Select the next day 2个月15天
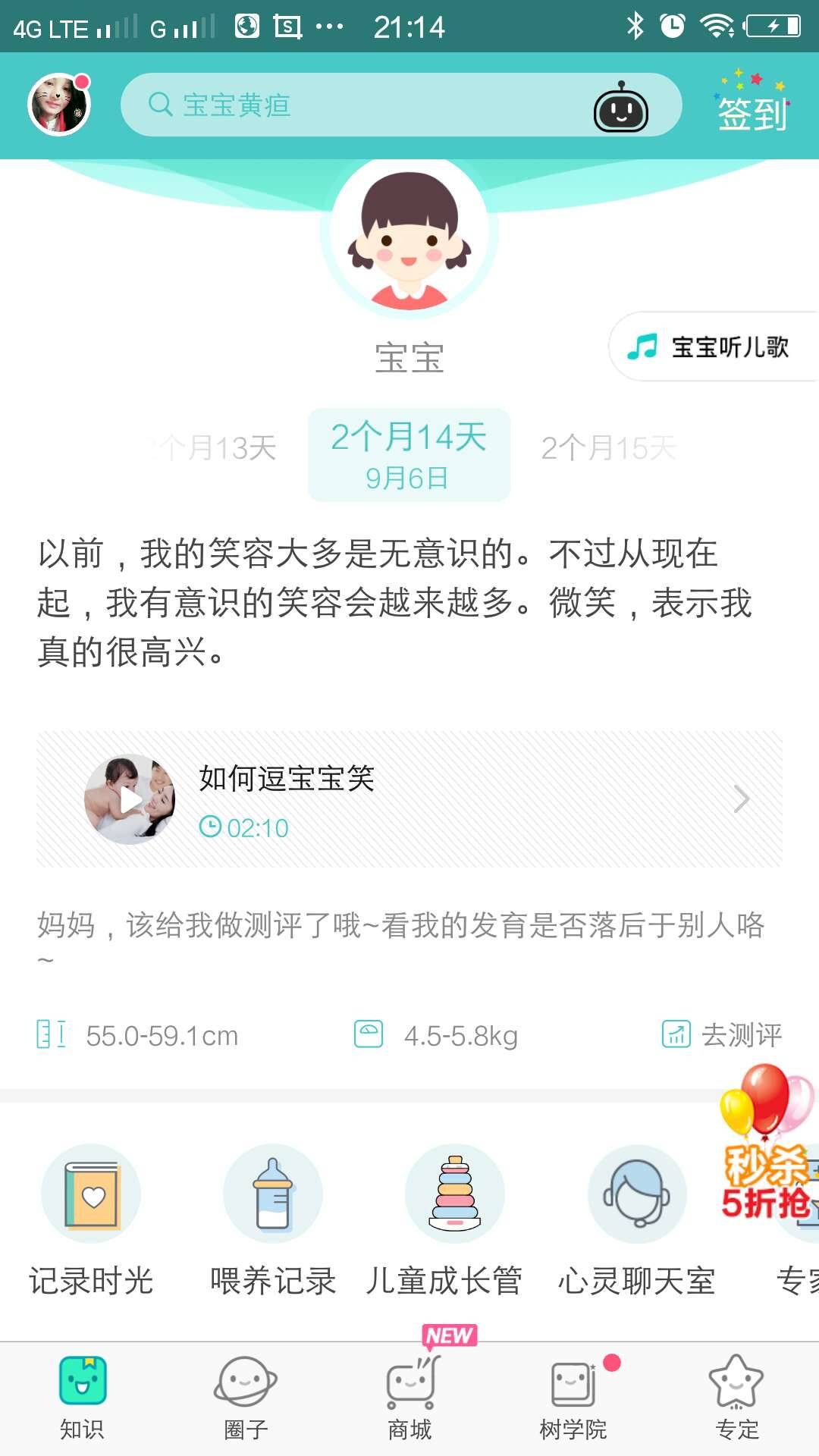 (608, 447)
